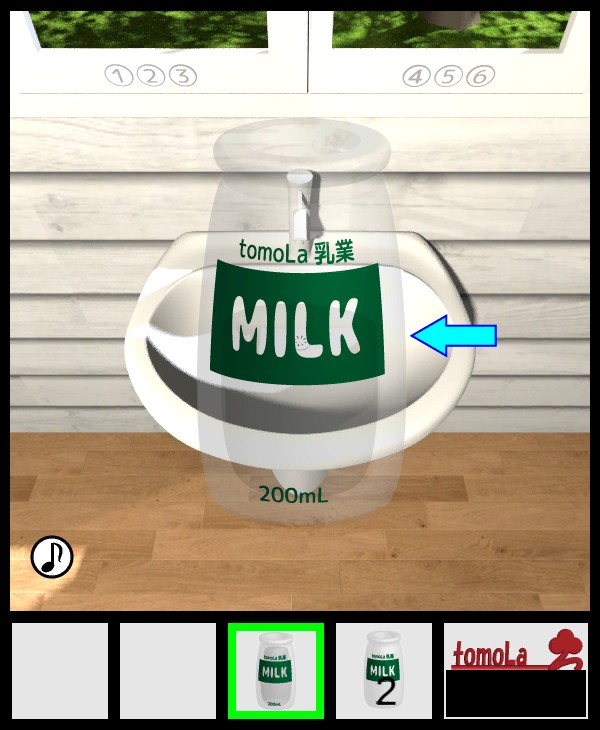Select the milk bottle marked 2 in inventory
The image size is (600, 730).
coord(383,671)
